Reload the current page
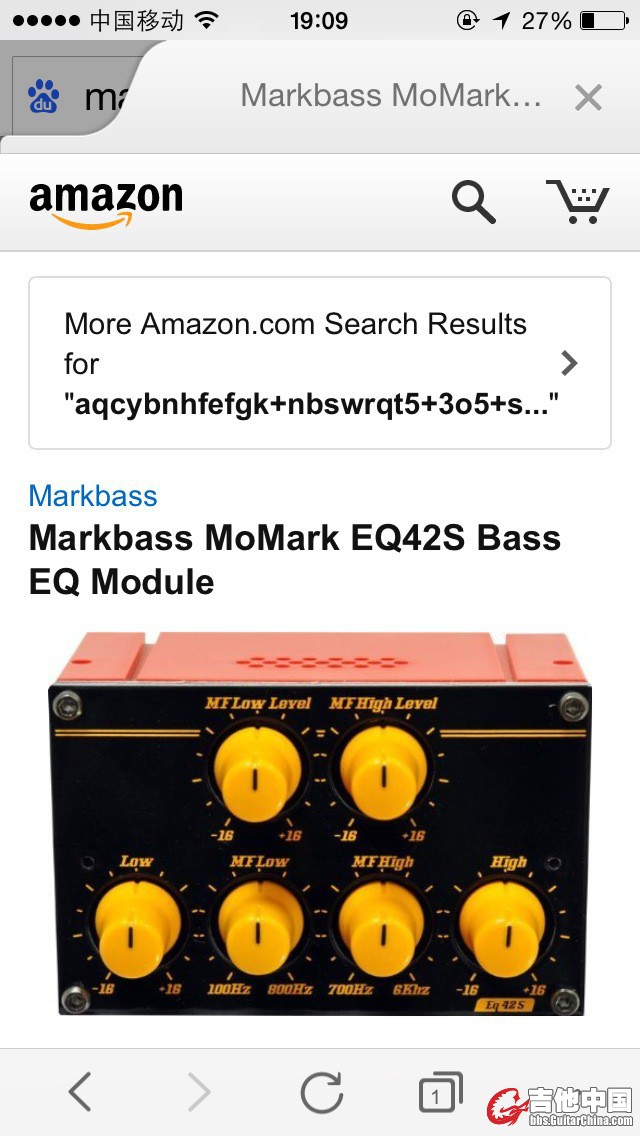This screenshot has width=640, height=1136. [x=322, y=1092]
